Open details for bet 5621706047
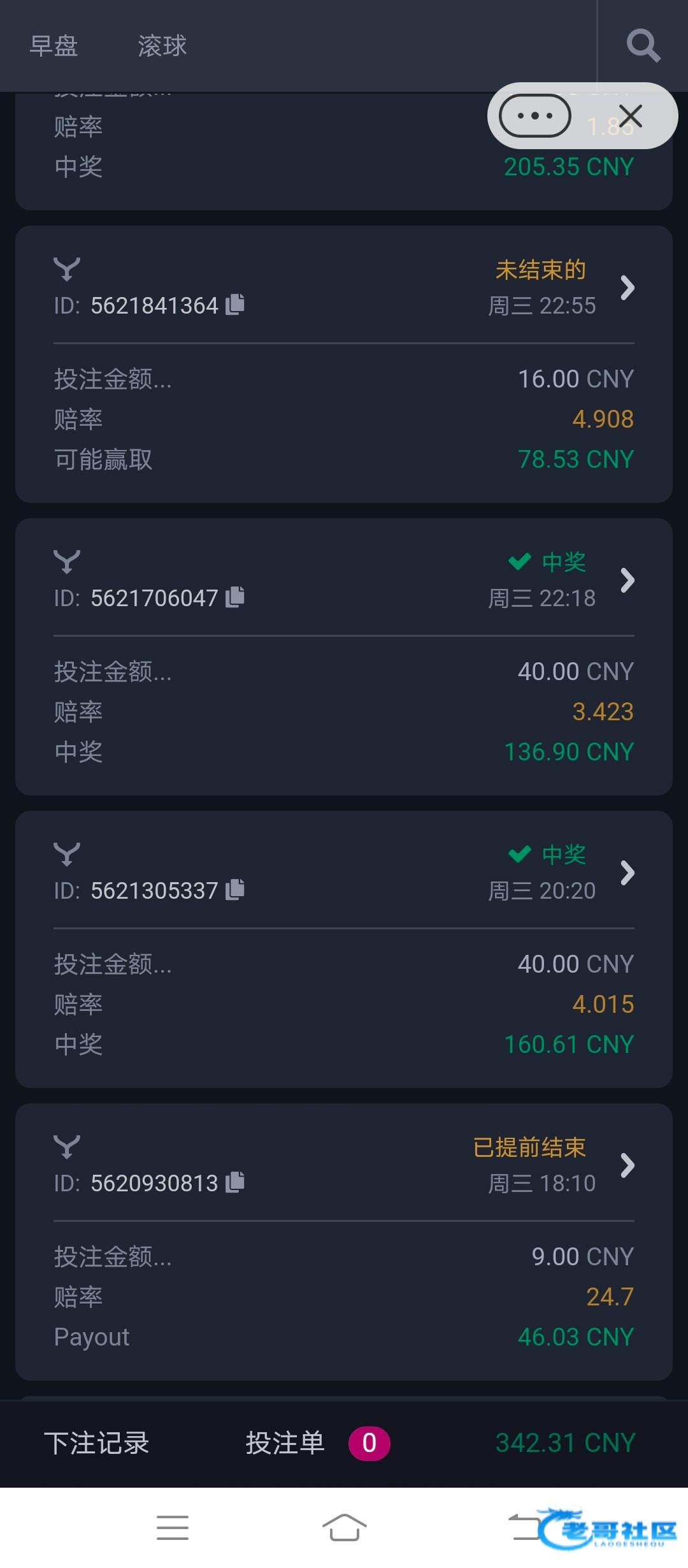688x1568 pixels. [x=627, y=581]
